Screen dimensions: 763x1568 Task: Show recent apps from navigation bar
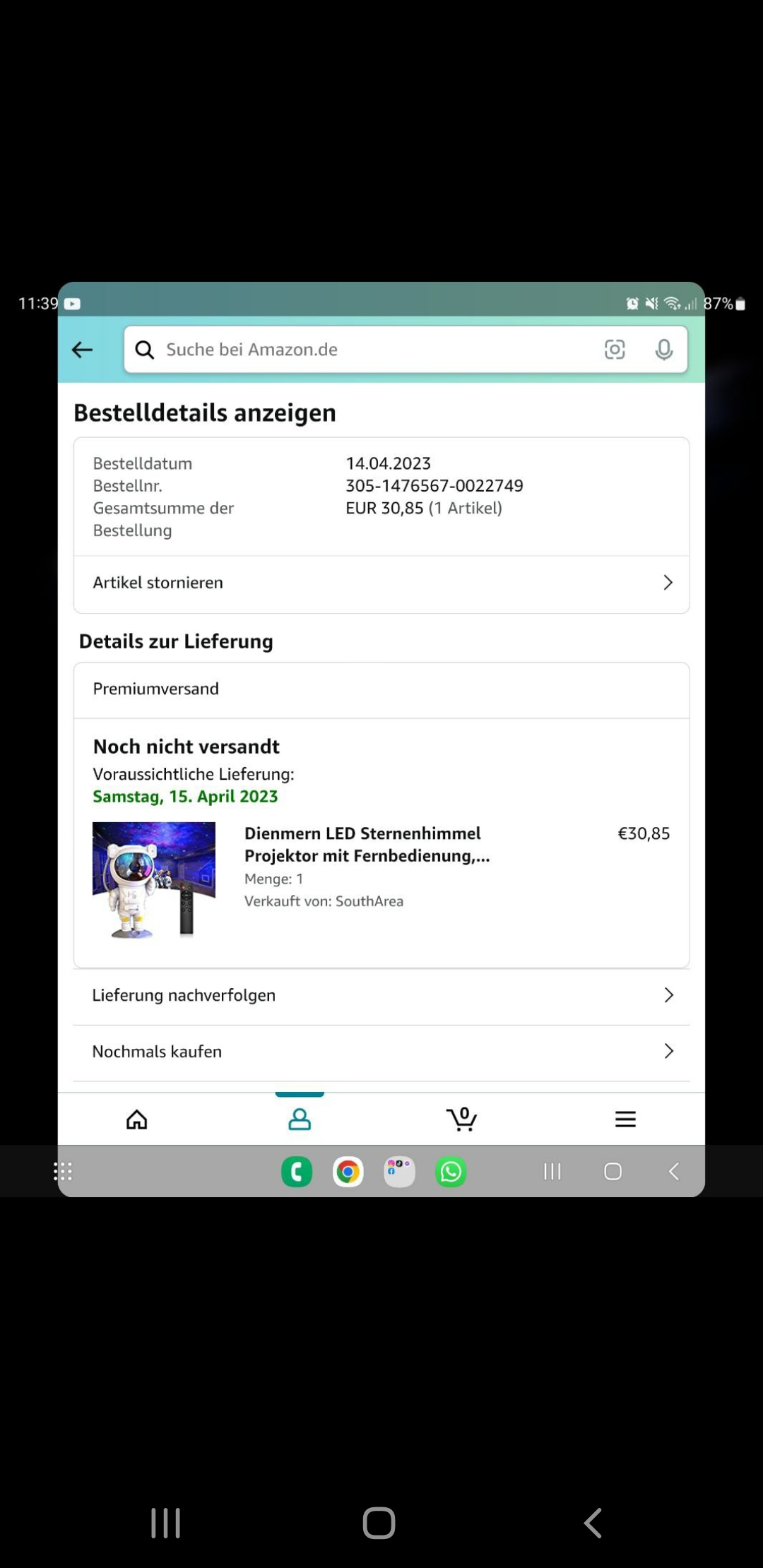(166, 1523)
